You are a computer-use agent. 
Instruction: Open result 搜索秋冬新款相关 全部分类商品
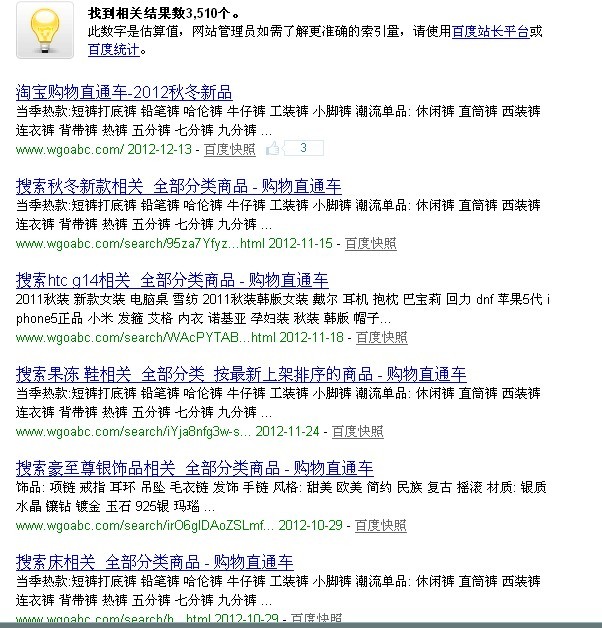[178, 186]
